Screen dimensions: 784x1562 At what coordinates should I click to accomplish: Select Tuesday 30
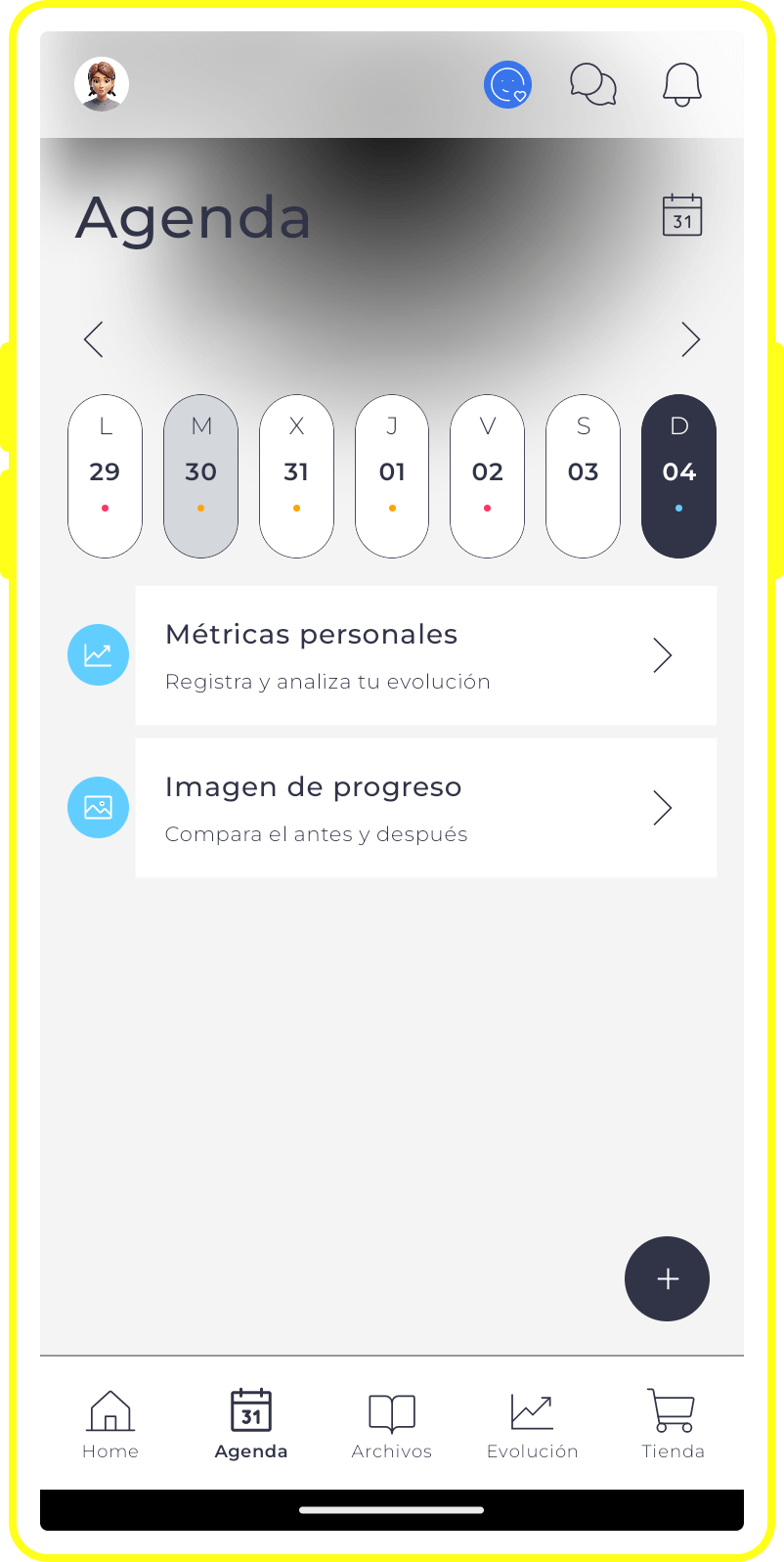tap(200, 476)
